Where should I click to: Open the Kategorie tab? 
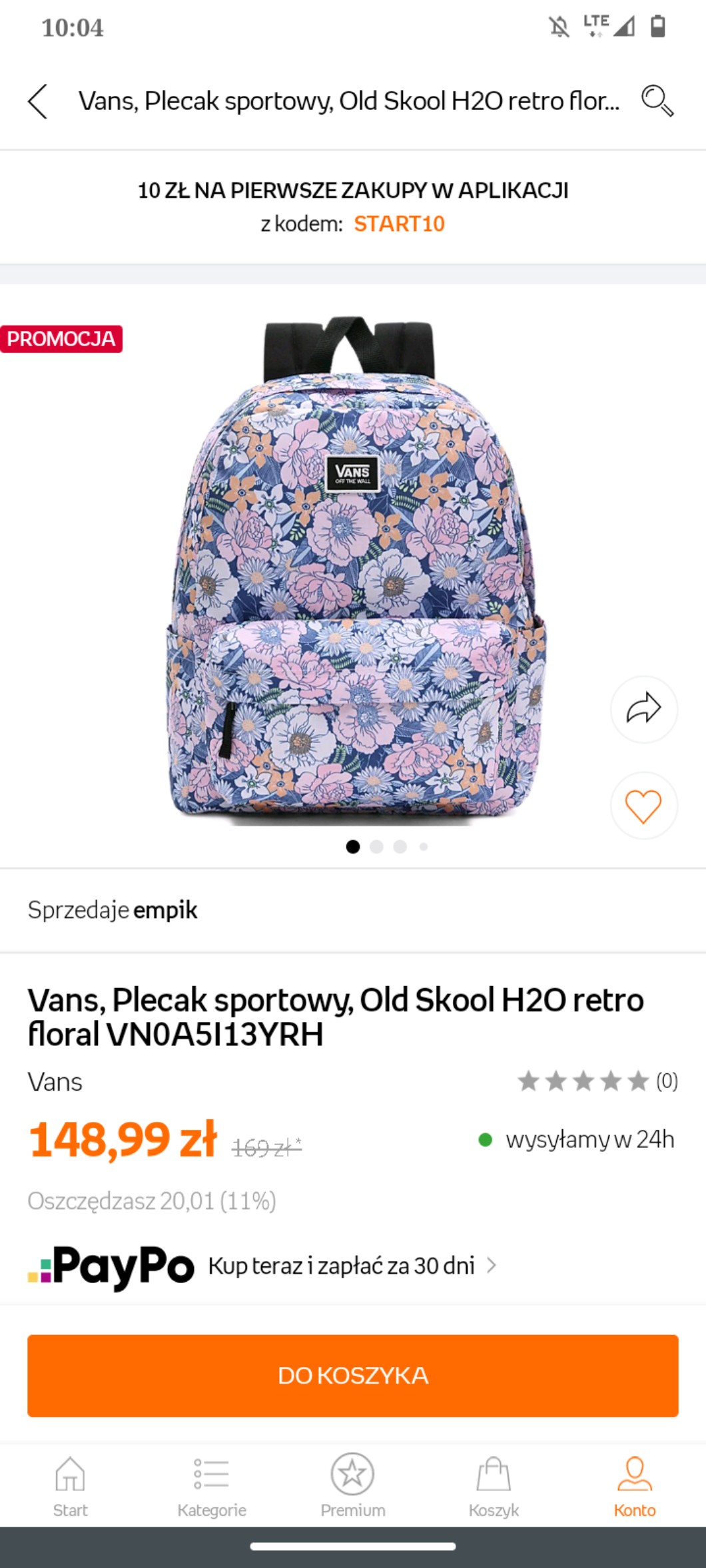coord(212,1485)
